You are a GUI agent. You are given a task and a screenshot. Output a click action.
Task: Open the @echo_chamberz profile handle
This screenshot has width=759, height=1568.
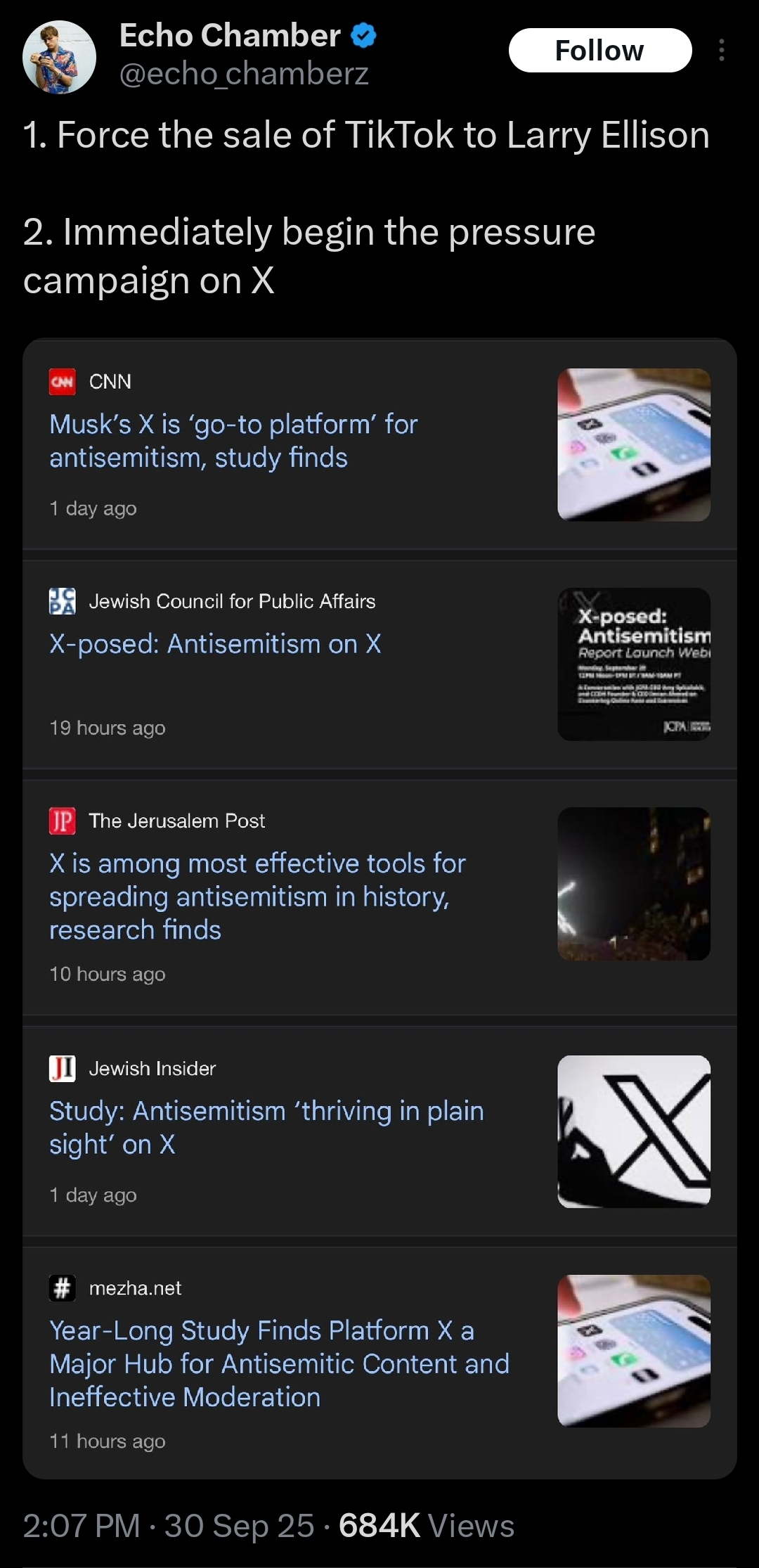tap(244, 74)
